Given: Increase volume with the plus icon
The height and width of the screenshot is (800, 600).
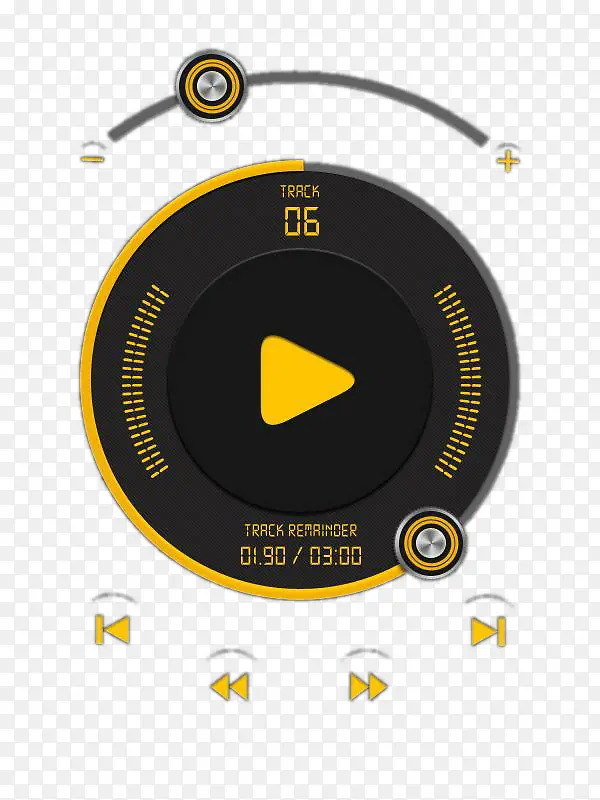Looking at the screenshot, I should 508,159.
